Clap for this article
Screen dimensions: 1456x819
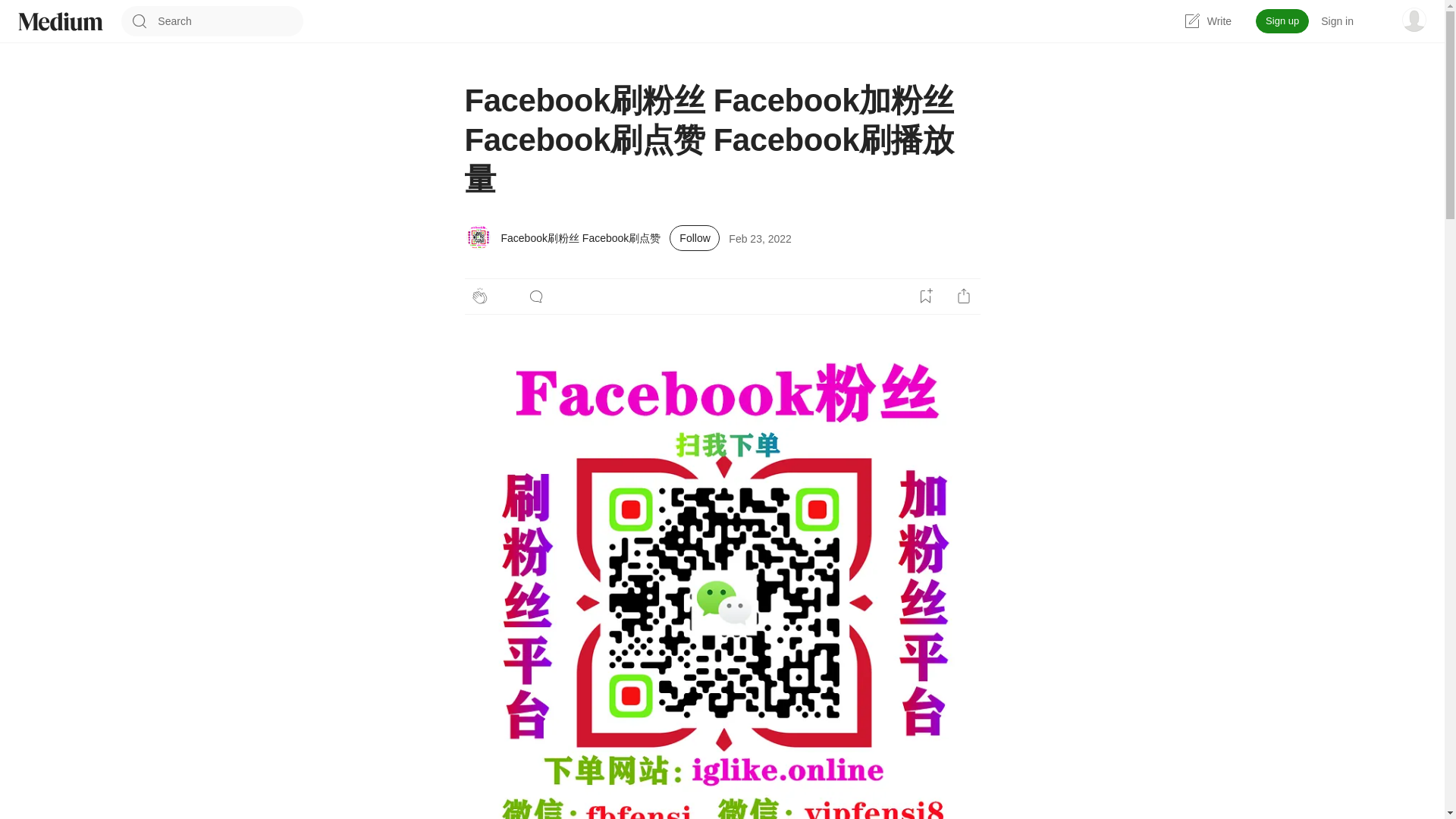(480, 297)
